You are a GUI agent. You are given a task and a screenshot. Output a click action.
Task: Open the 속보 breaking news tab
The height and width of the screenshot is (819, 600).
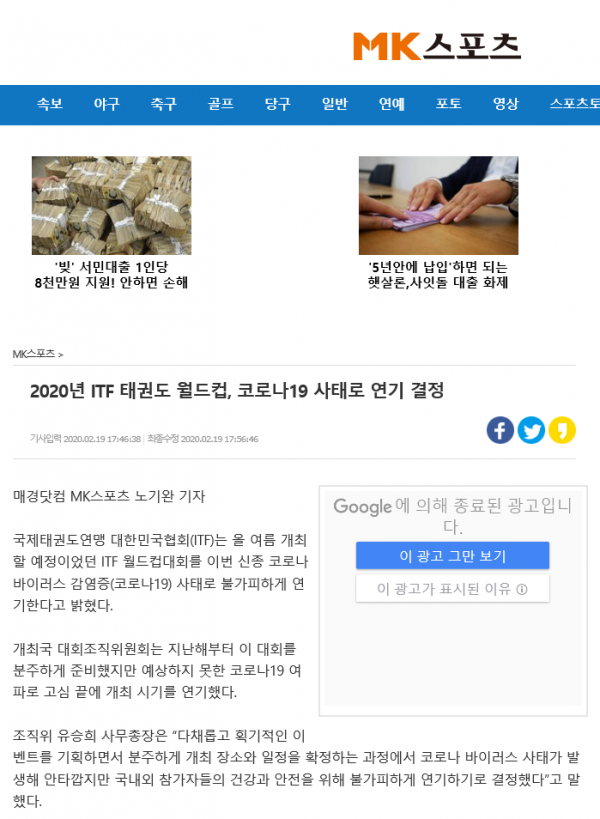(x=50, y=104)
